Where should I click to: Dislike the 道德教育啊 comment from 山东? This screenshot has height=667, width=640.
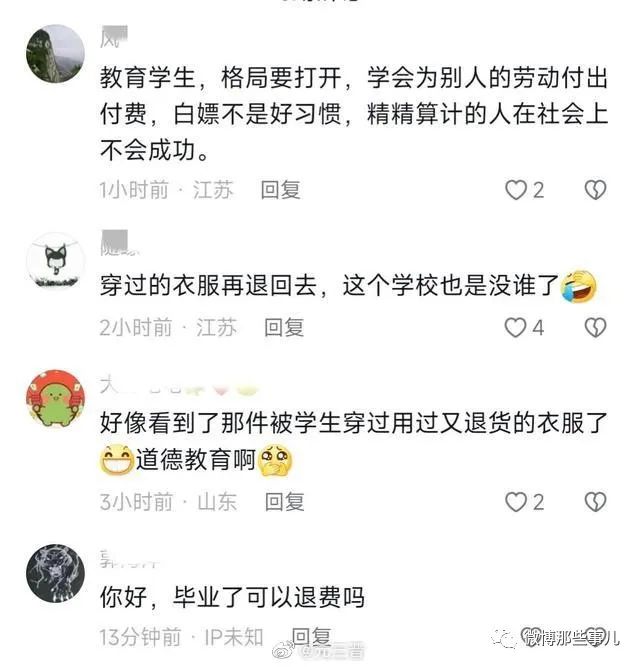[595, 501]
